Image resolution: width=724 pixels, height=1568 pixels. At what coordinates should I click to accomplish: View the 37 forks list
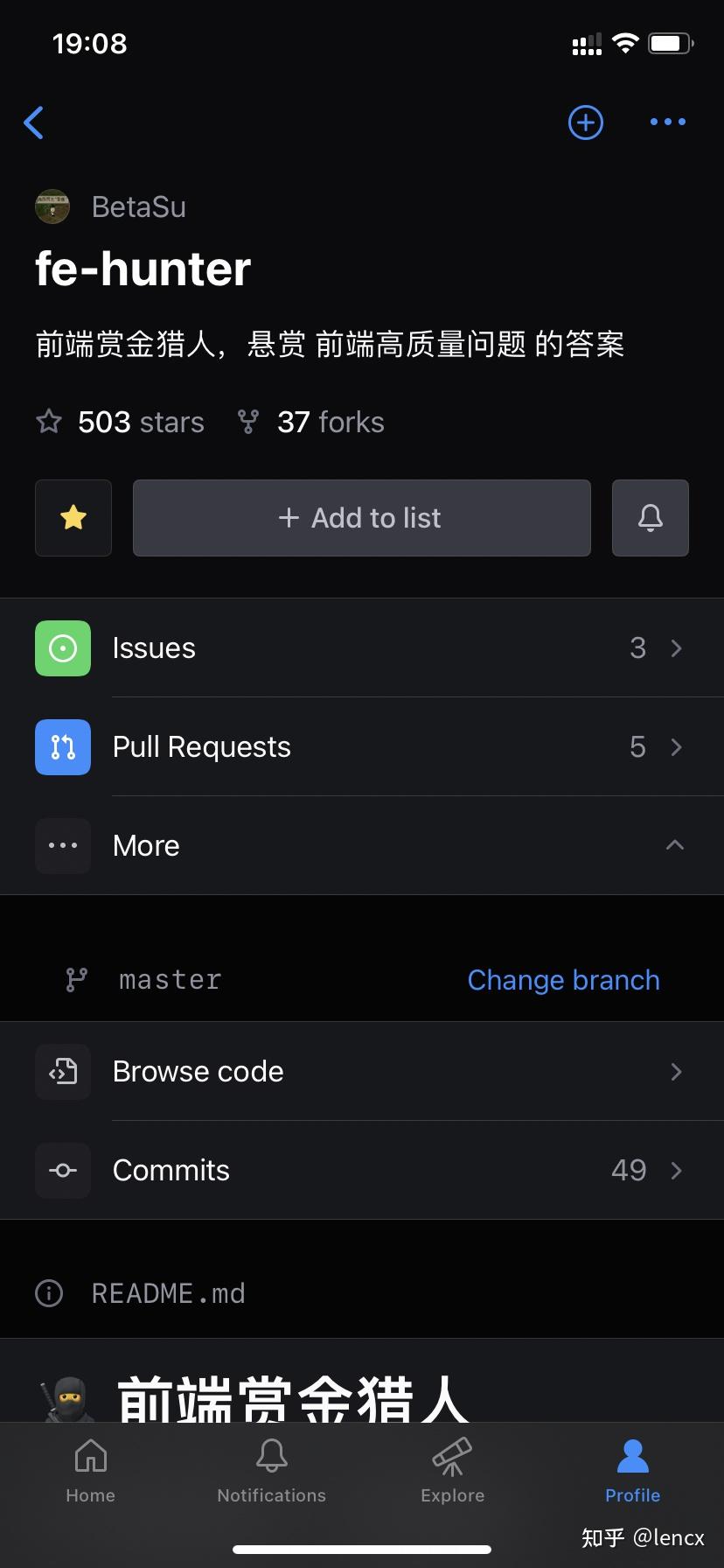(x=311, y=423)
